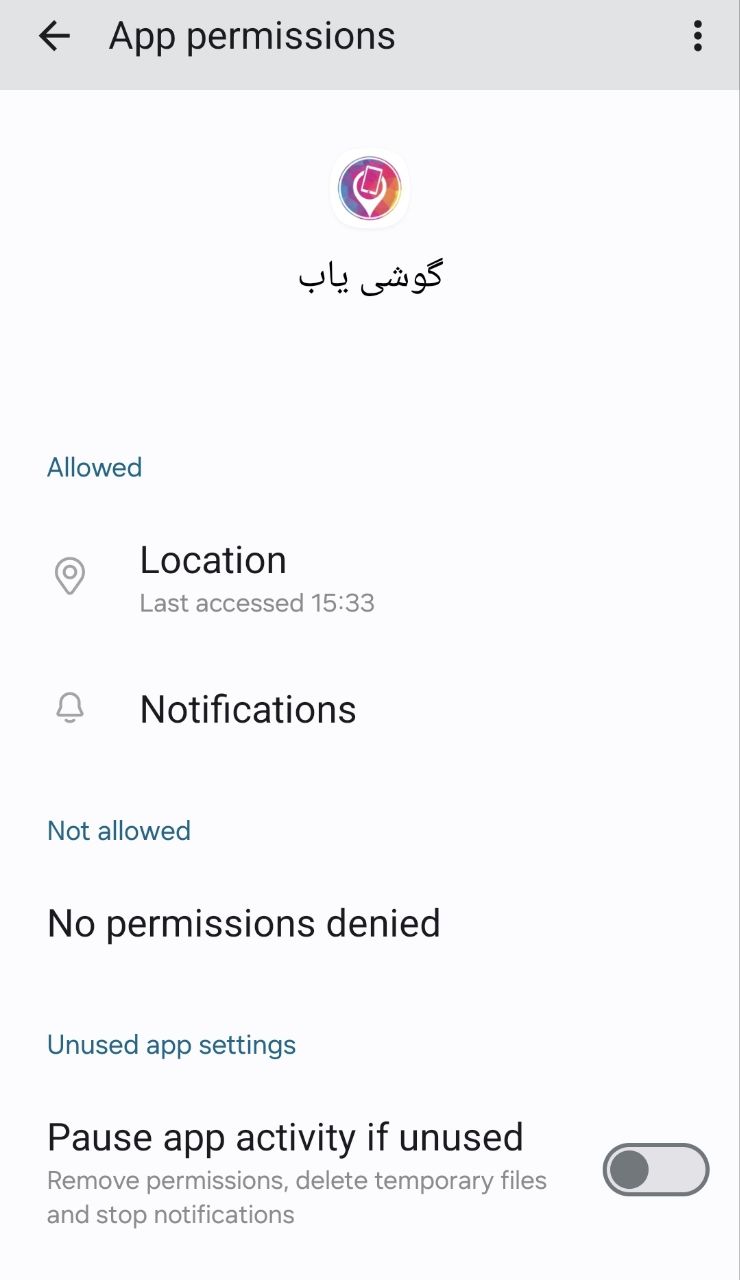Click the location pin icon
740x1280 pixels.
(69, 575)
